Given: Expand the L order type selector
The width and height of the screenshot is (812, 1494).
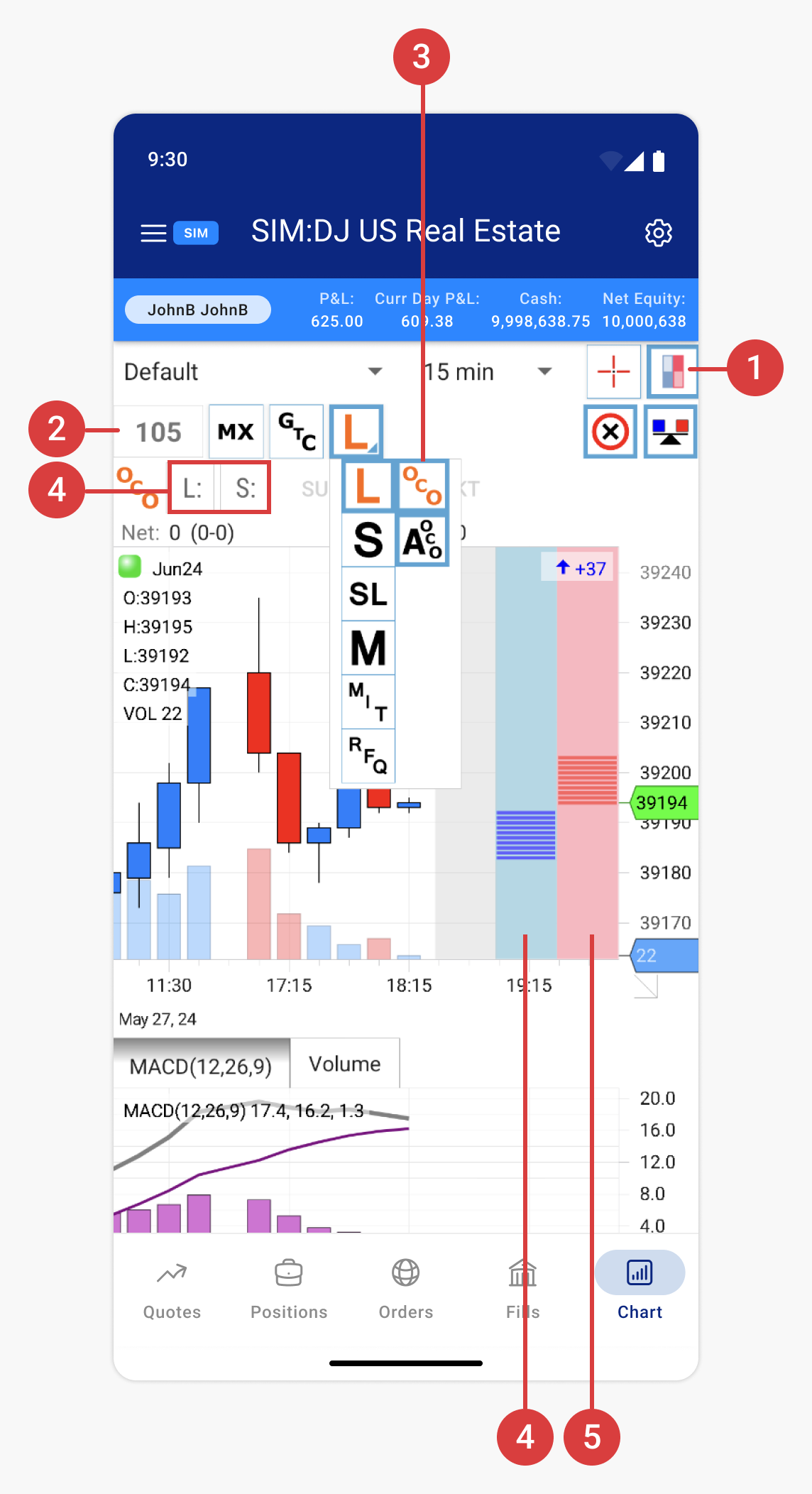Looking at the screenshot, I should (357, 431).
